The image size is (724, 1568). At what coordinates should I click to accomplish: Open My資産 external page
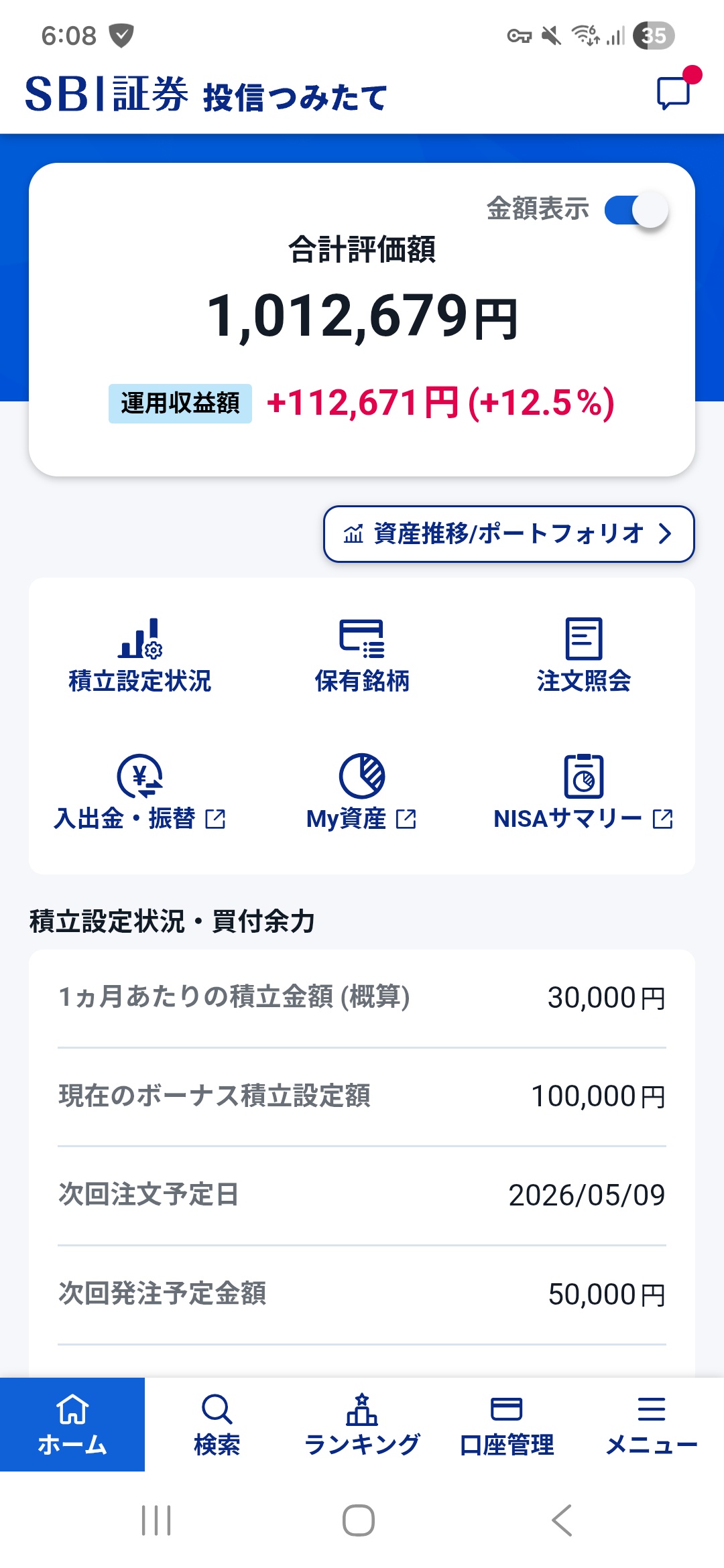362,793
